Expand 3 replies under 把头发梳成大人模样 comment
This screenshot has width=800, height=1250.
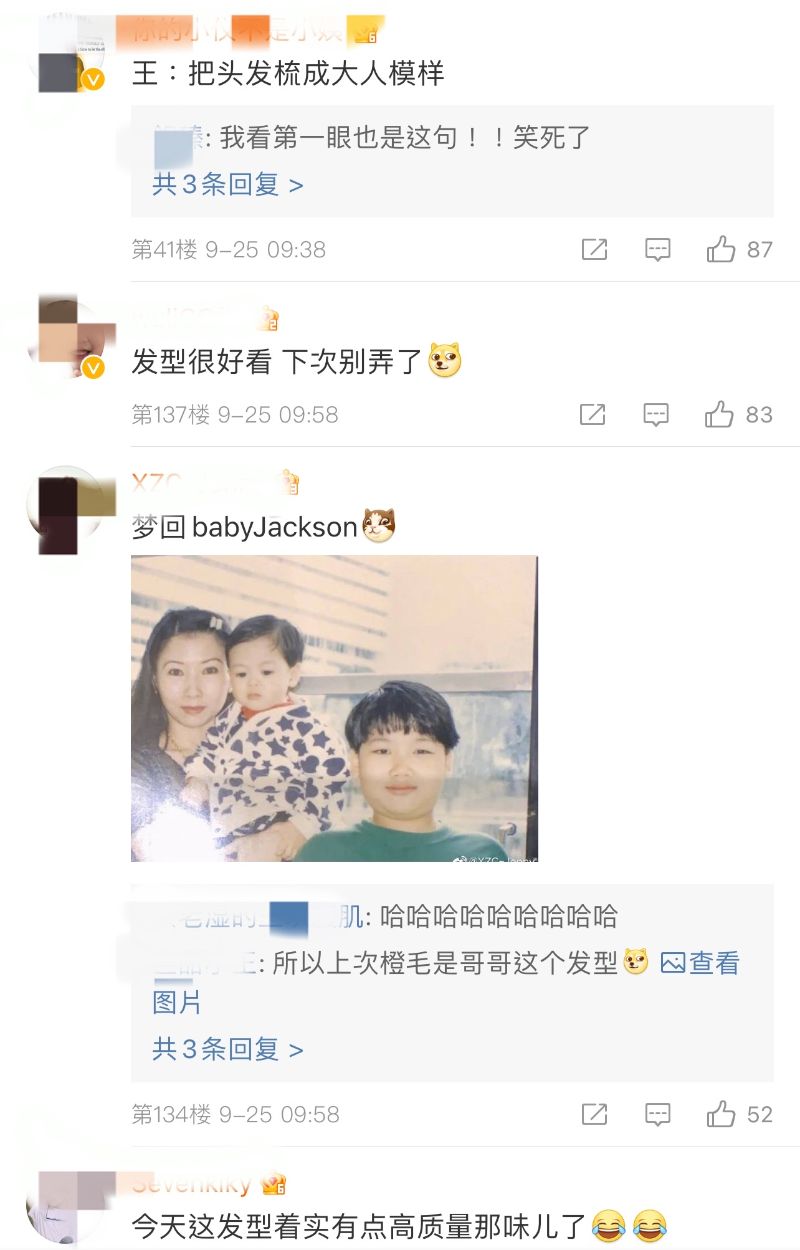[x=227, y=185]
